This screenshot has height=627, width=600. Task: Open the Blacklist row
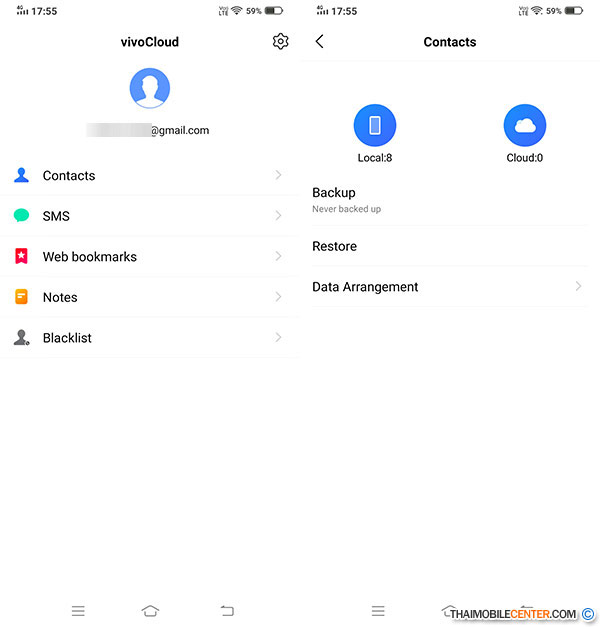pos(150,338)
